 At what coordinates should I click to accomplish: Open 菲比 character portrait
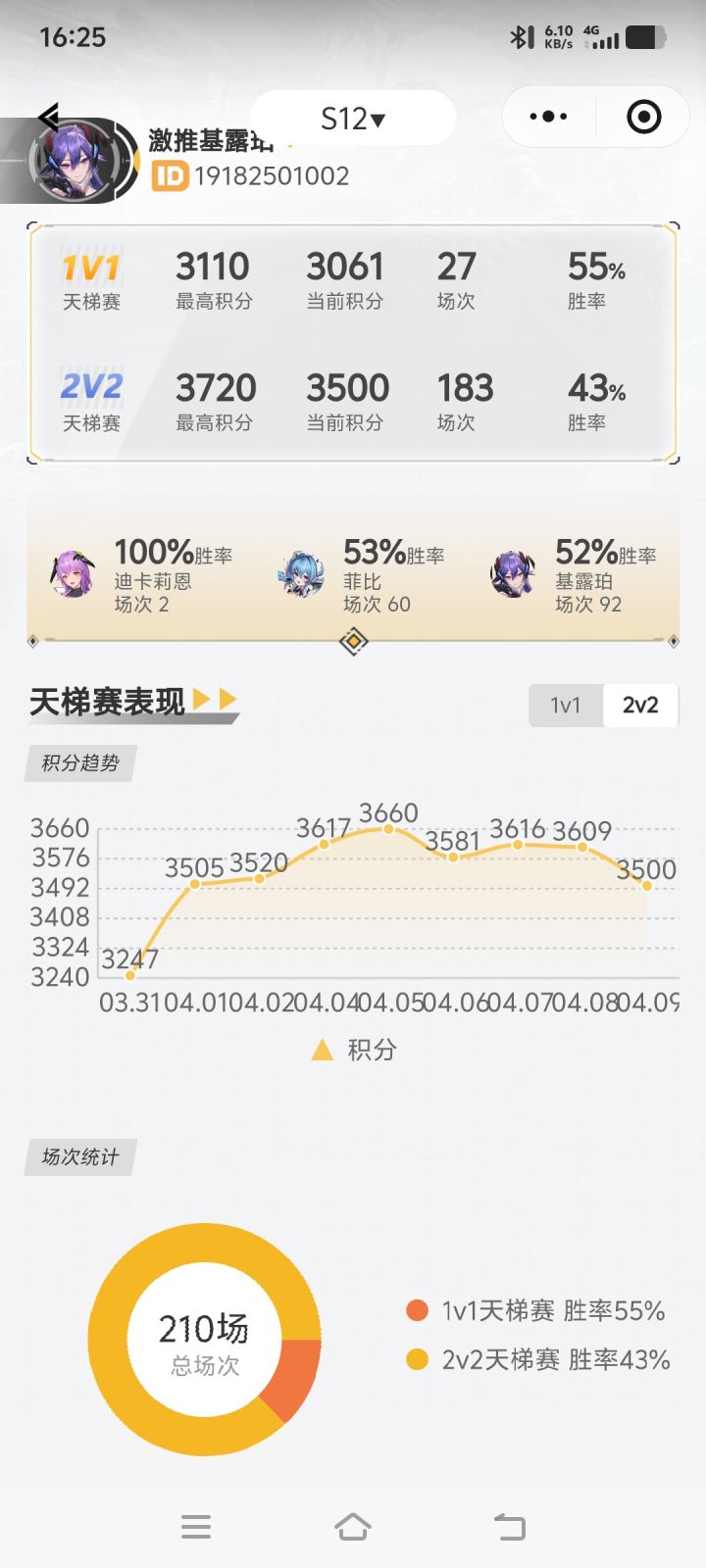[302, 578]
